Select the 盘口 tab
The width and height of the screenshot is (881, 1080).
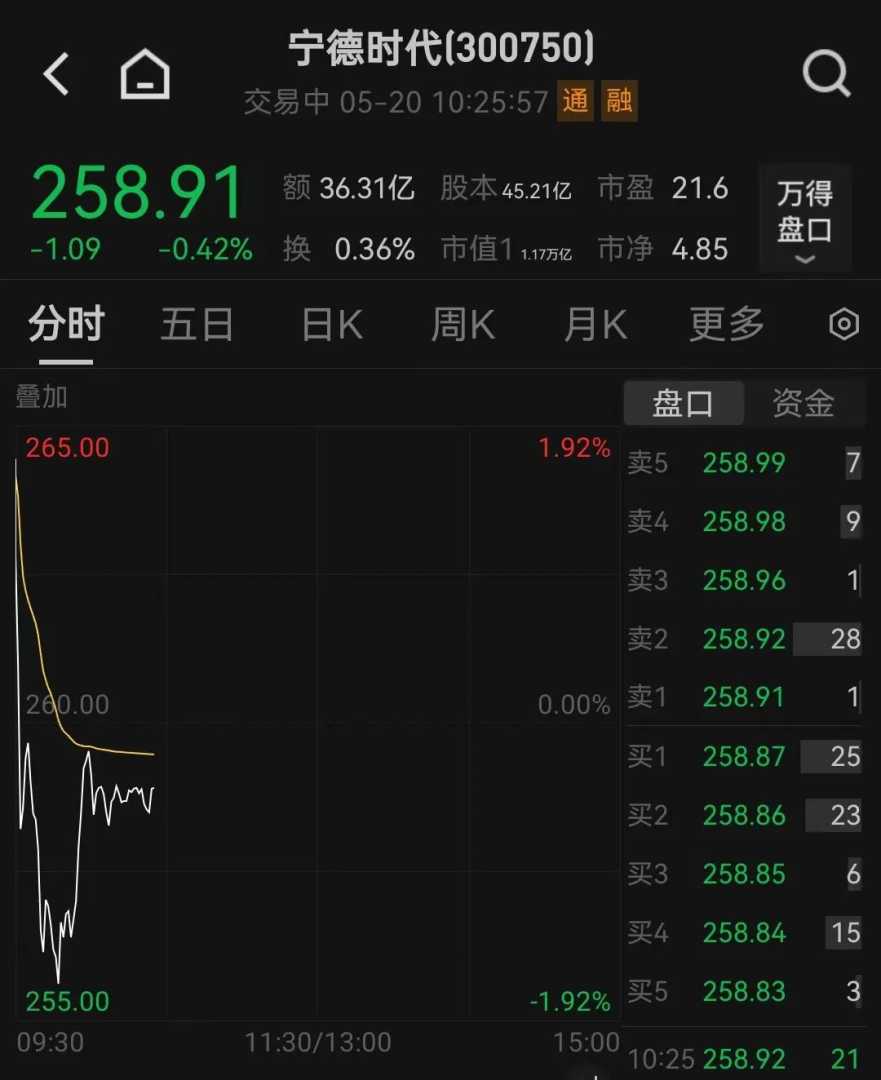tap(683, 404)
